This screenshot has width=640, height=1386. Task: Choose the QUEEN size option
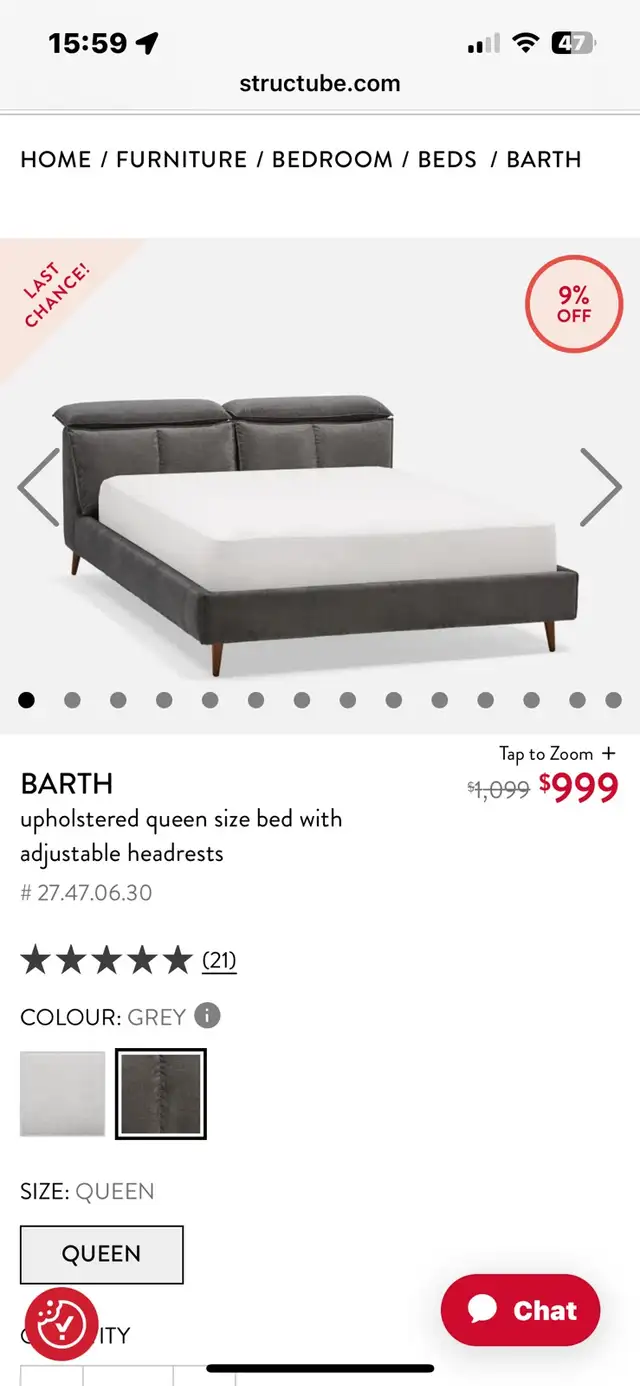coord(102,1254)
